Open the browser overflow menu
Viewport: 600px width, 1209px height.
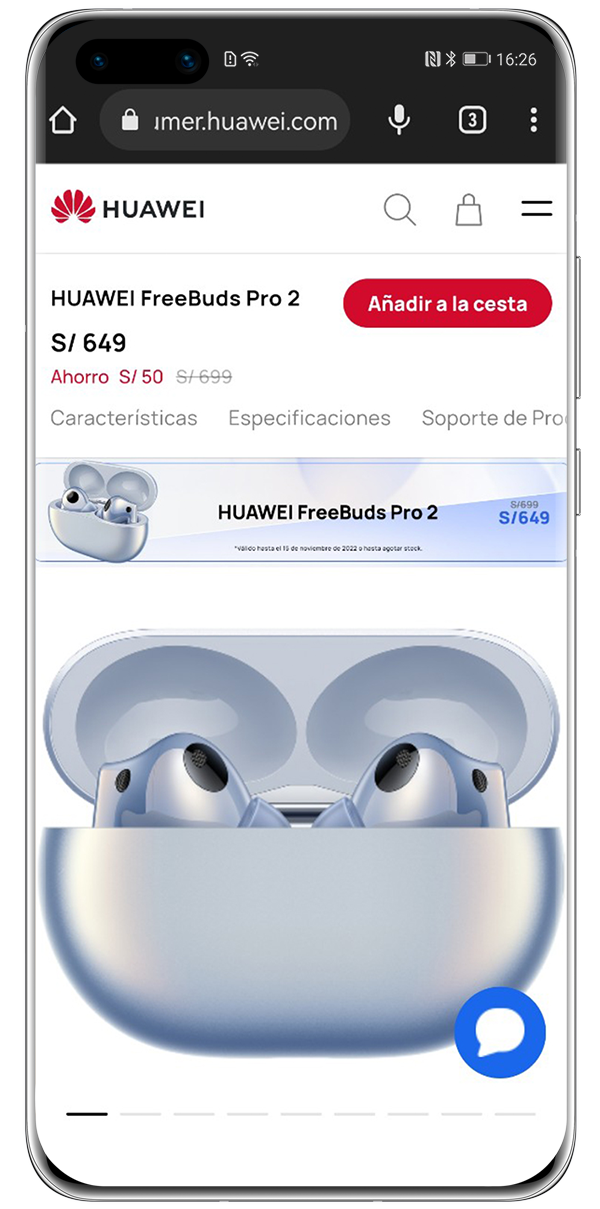(534, 121)
